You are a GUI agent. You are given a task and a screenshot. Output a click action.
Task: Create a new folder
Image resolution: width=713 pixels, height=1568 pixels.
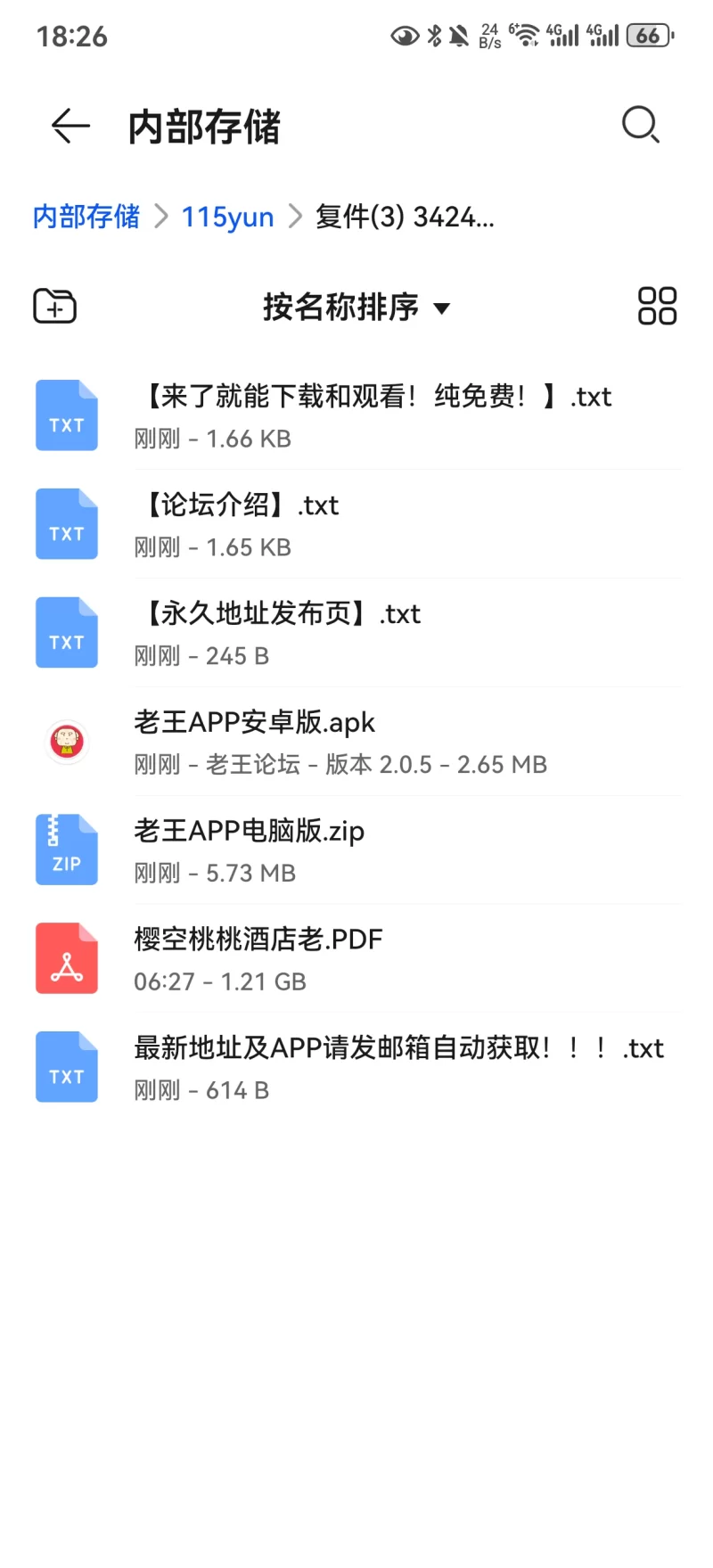tap(55, 307)
